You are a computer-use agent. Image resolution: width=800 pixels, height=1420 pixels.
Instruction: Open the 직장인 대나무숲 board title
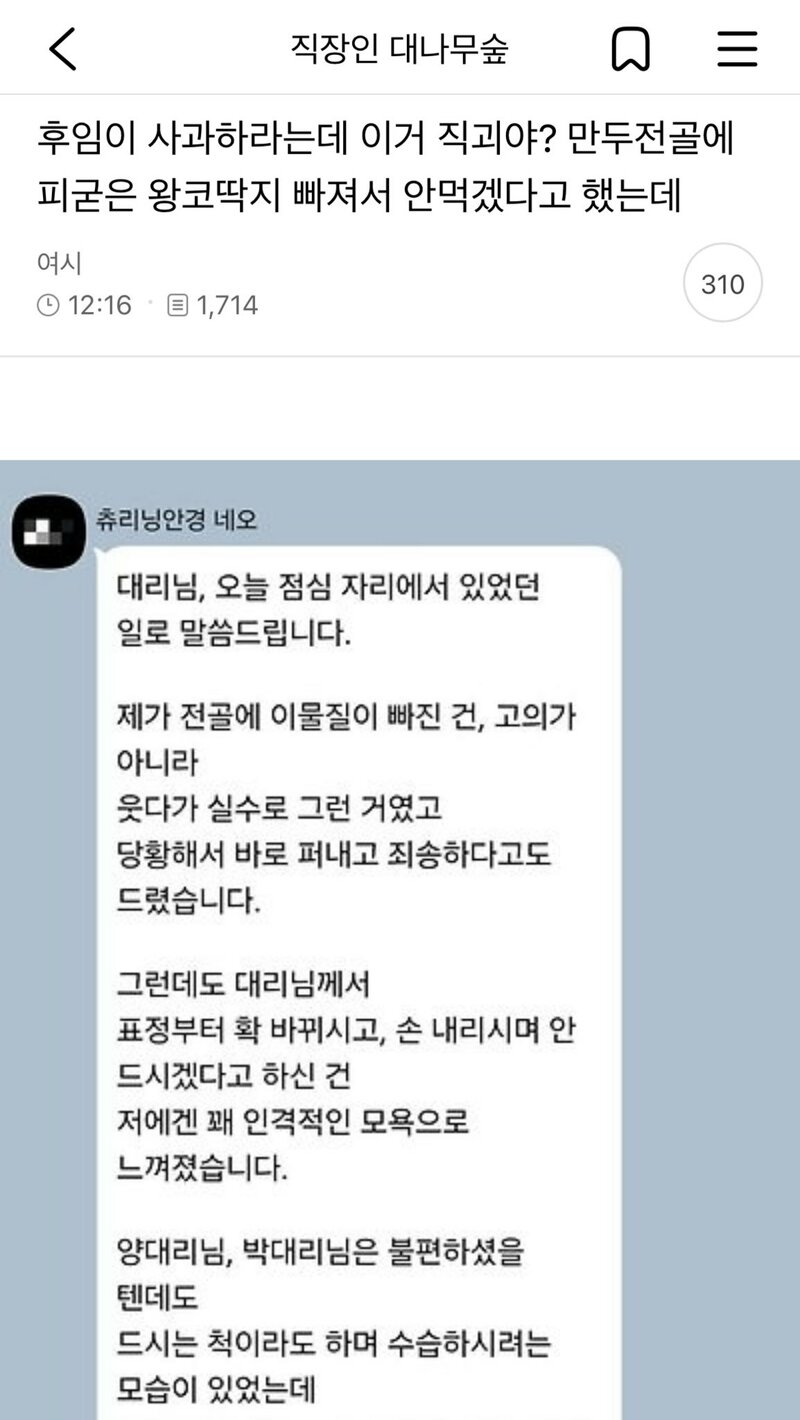point(399,49)
